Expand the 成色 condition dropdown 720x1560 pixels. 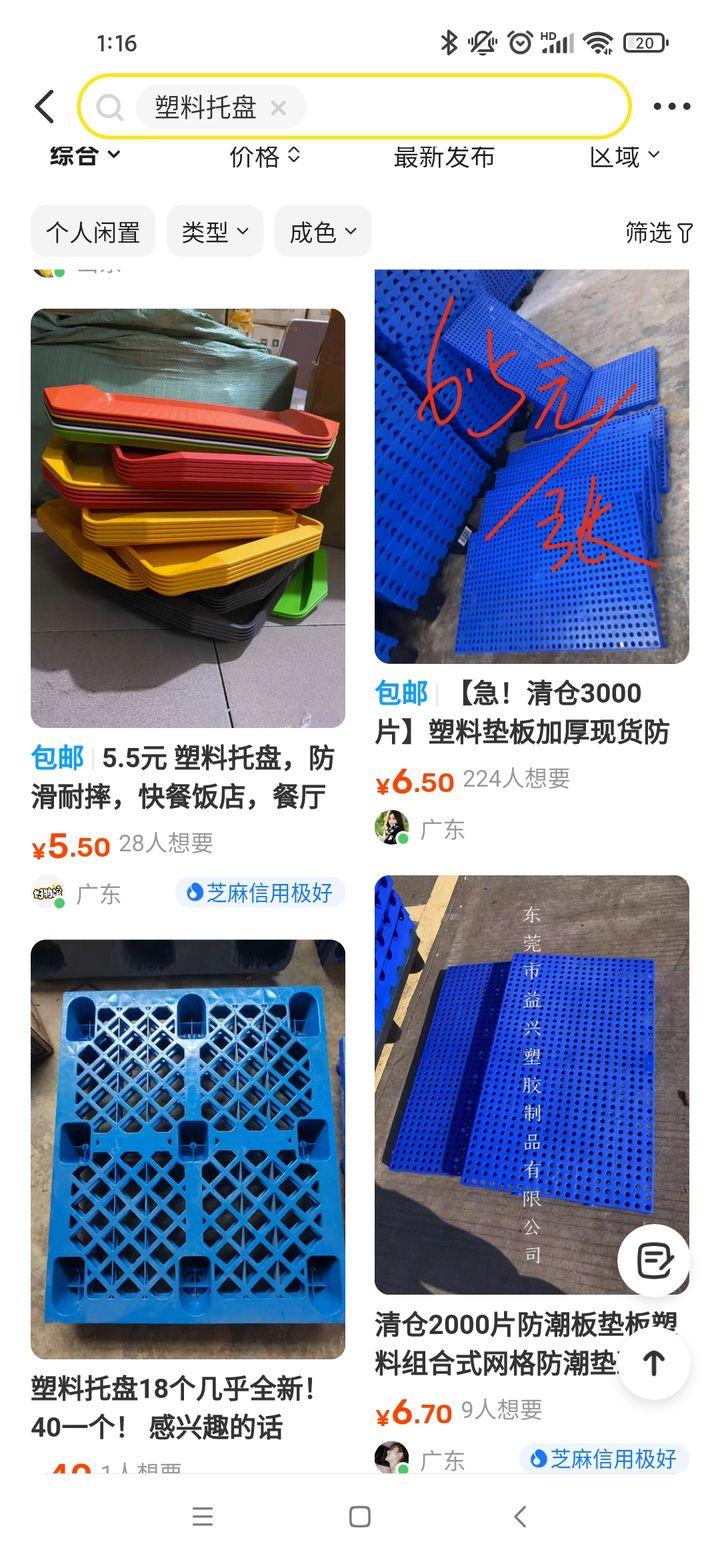click(322, 231)
